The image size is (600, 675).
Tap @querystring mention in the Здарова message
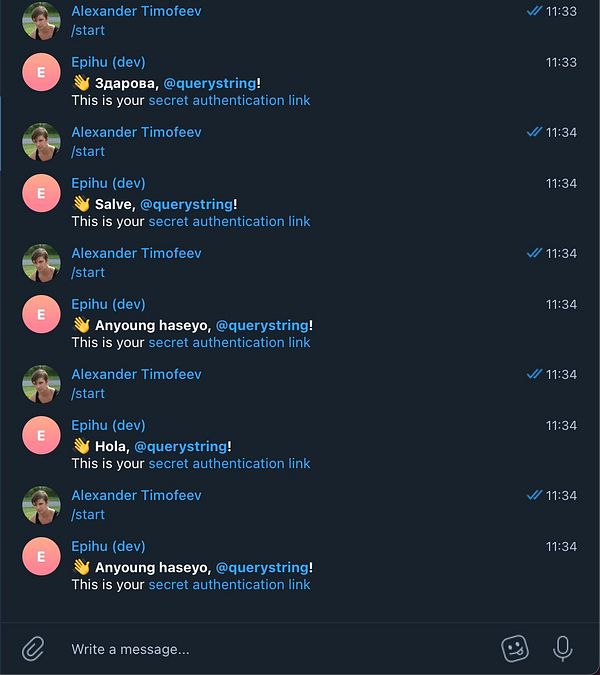[x=212, y=83]
